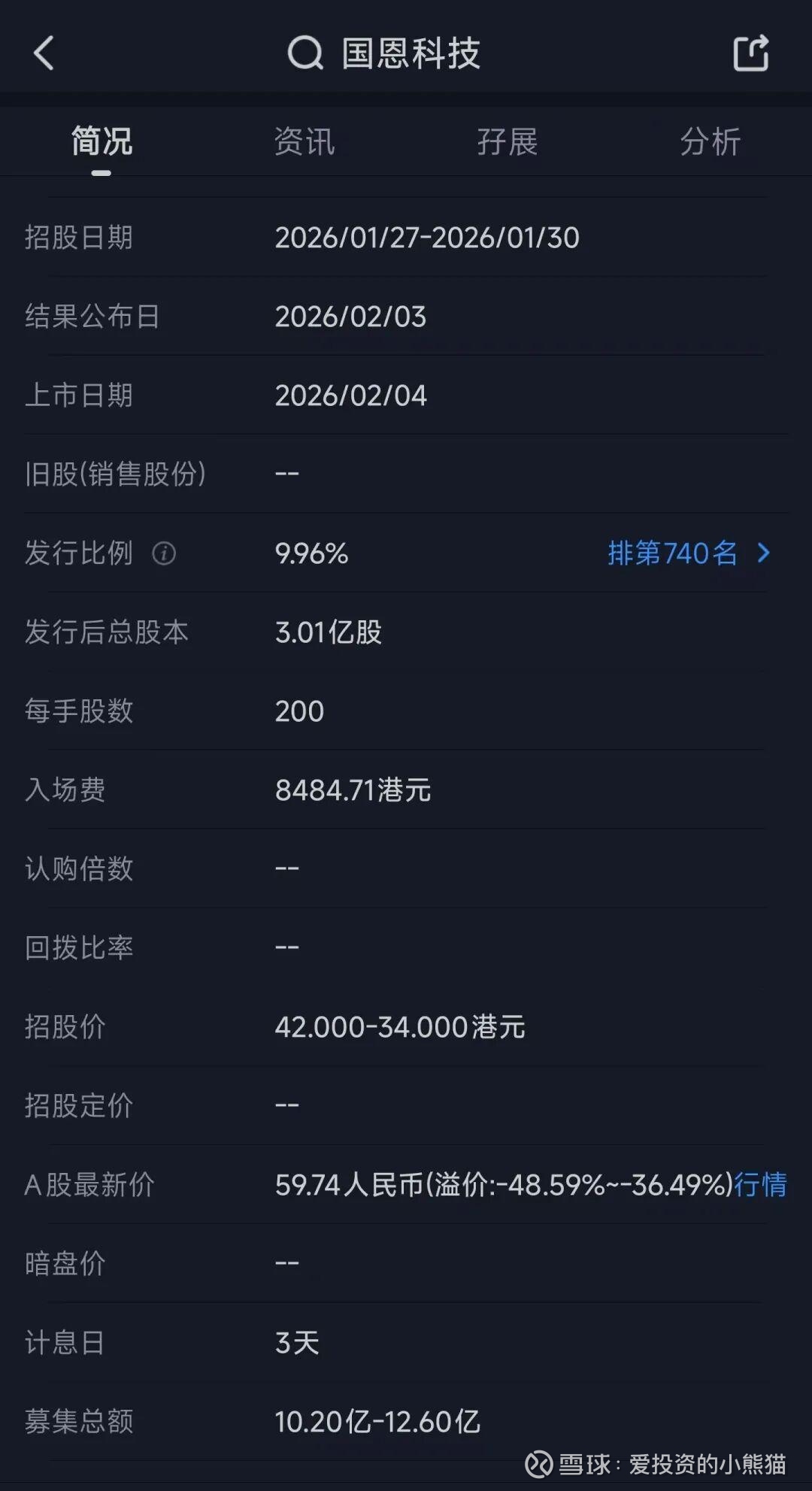This screenshot has height=1491, width=812.
Task: Select the 分析 tab
Action: (710, 141)
